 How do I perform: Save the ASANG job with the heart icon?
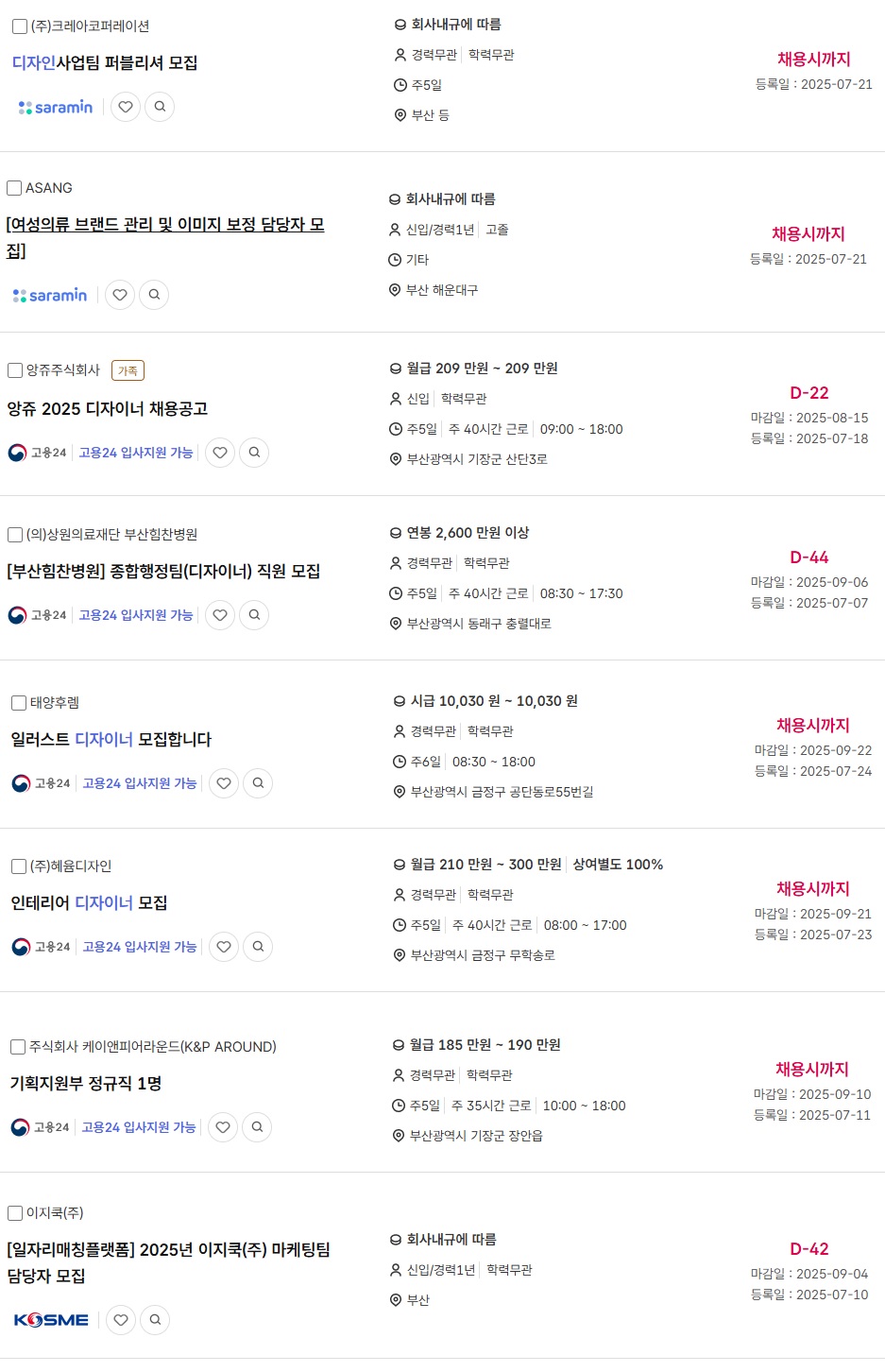coord(120,295)
